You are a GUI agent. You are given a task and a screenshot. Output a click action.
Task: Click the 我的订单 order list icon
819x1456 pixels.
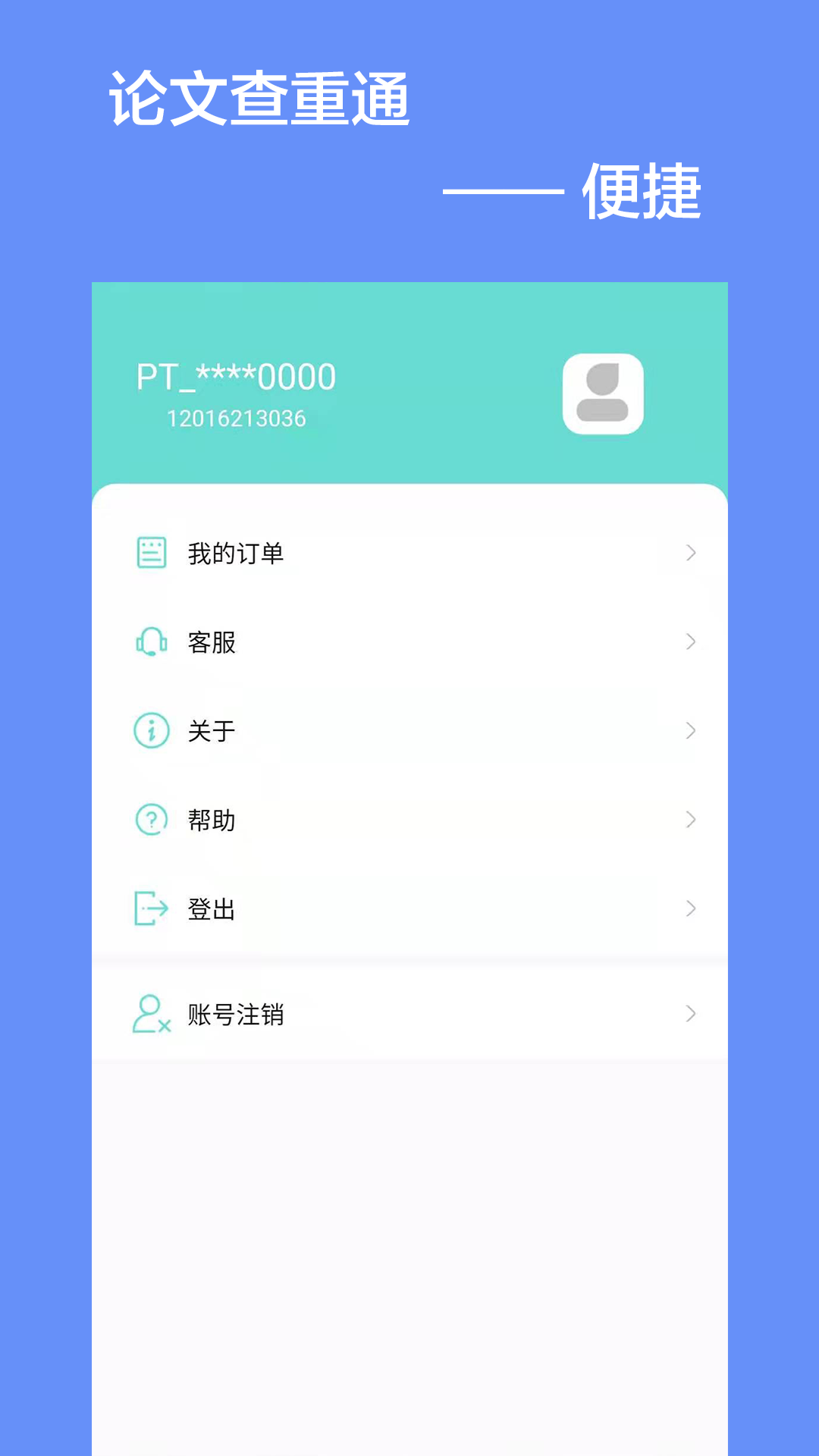151,553
